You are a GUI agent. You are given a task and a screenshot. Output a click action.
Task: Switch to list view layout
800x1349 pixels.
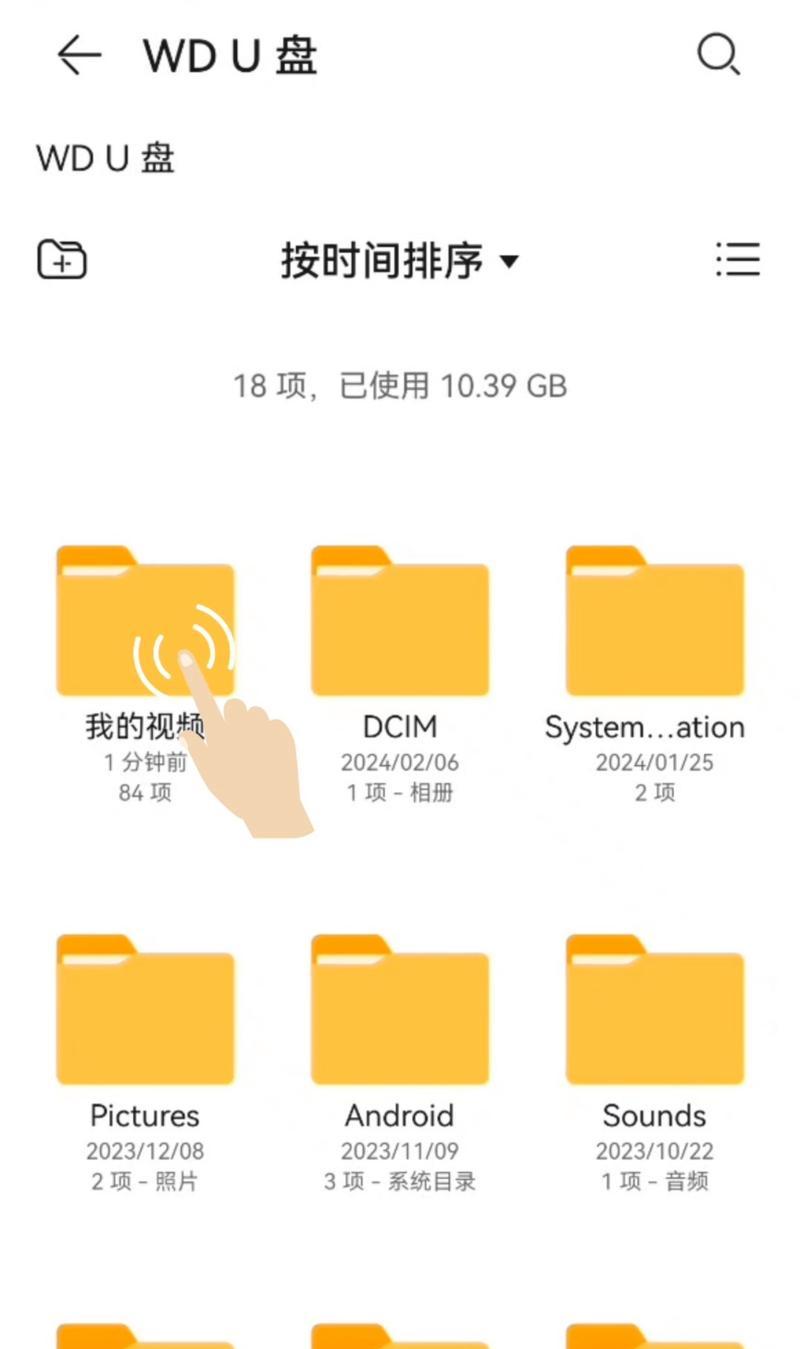tap(738, 260)
